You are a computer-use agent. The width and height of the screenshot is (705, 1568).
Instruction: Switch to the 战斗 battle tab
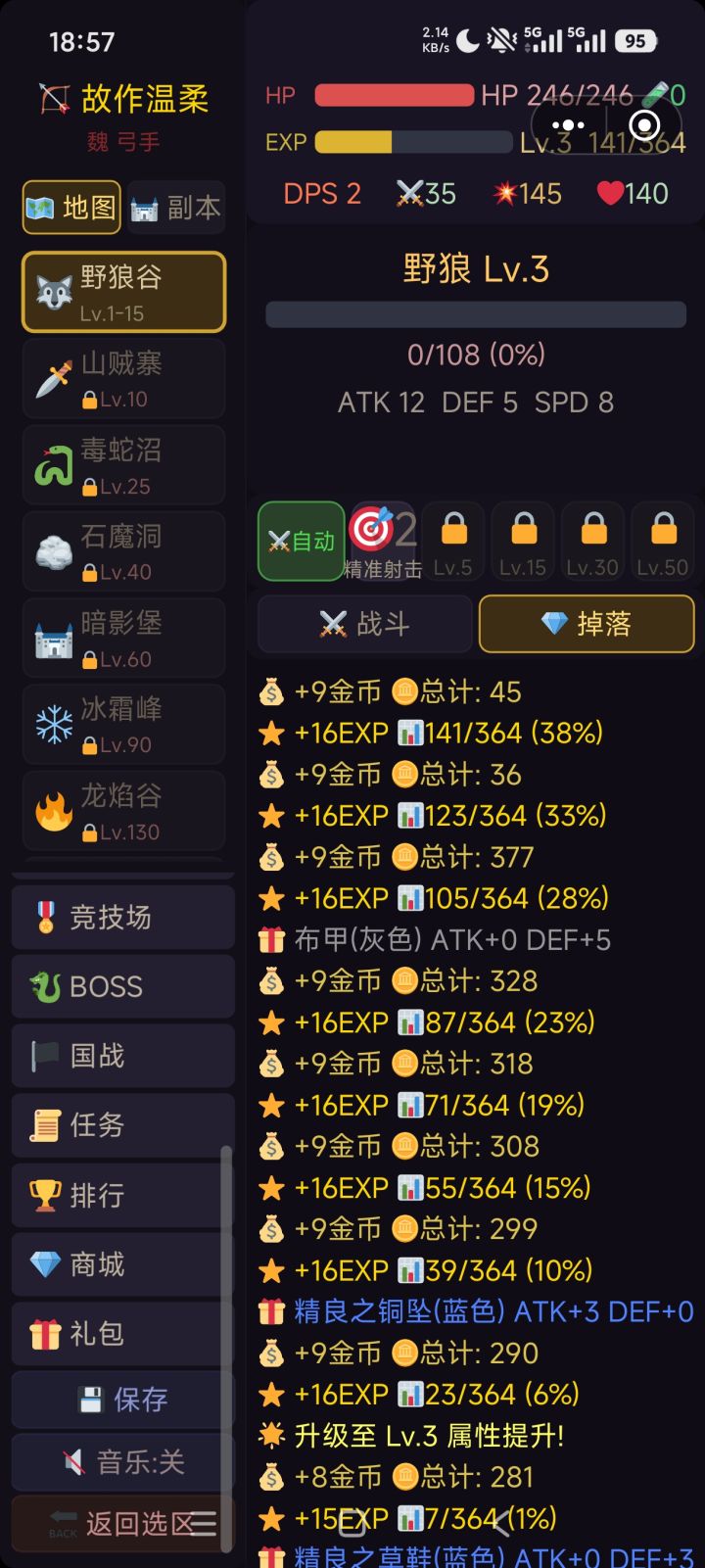(363, 624)
